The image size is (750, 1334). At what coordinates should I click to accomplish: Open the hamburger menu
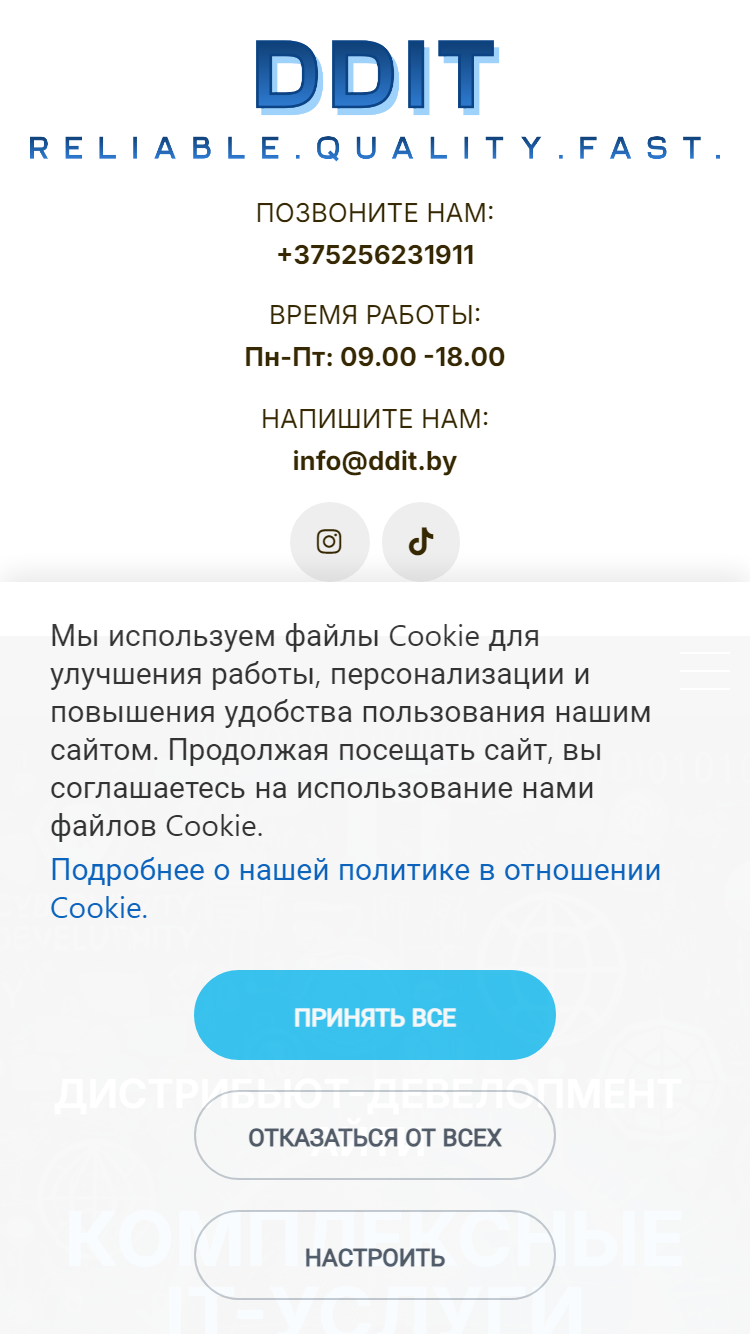705,670
